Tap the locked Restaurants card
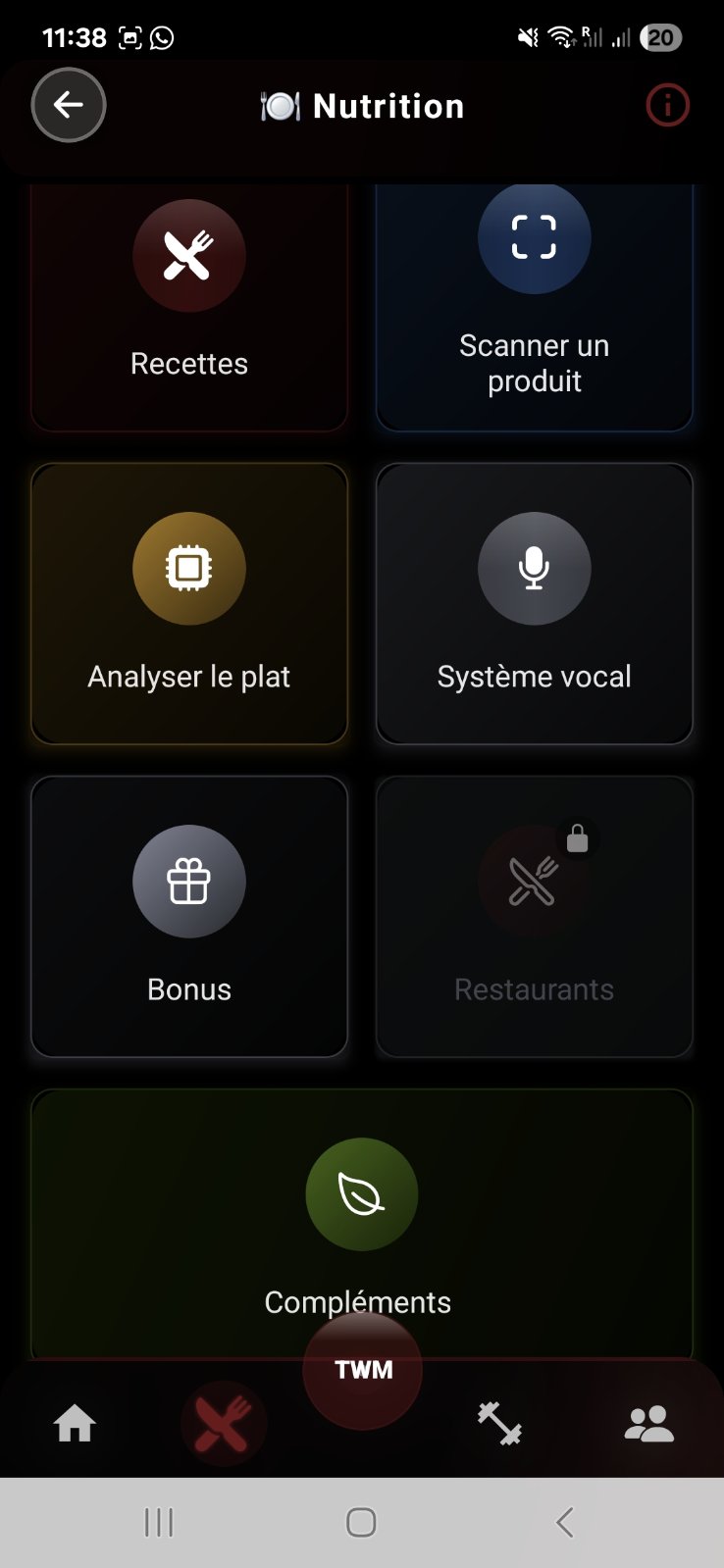 point(535,916)
